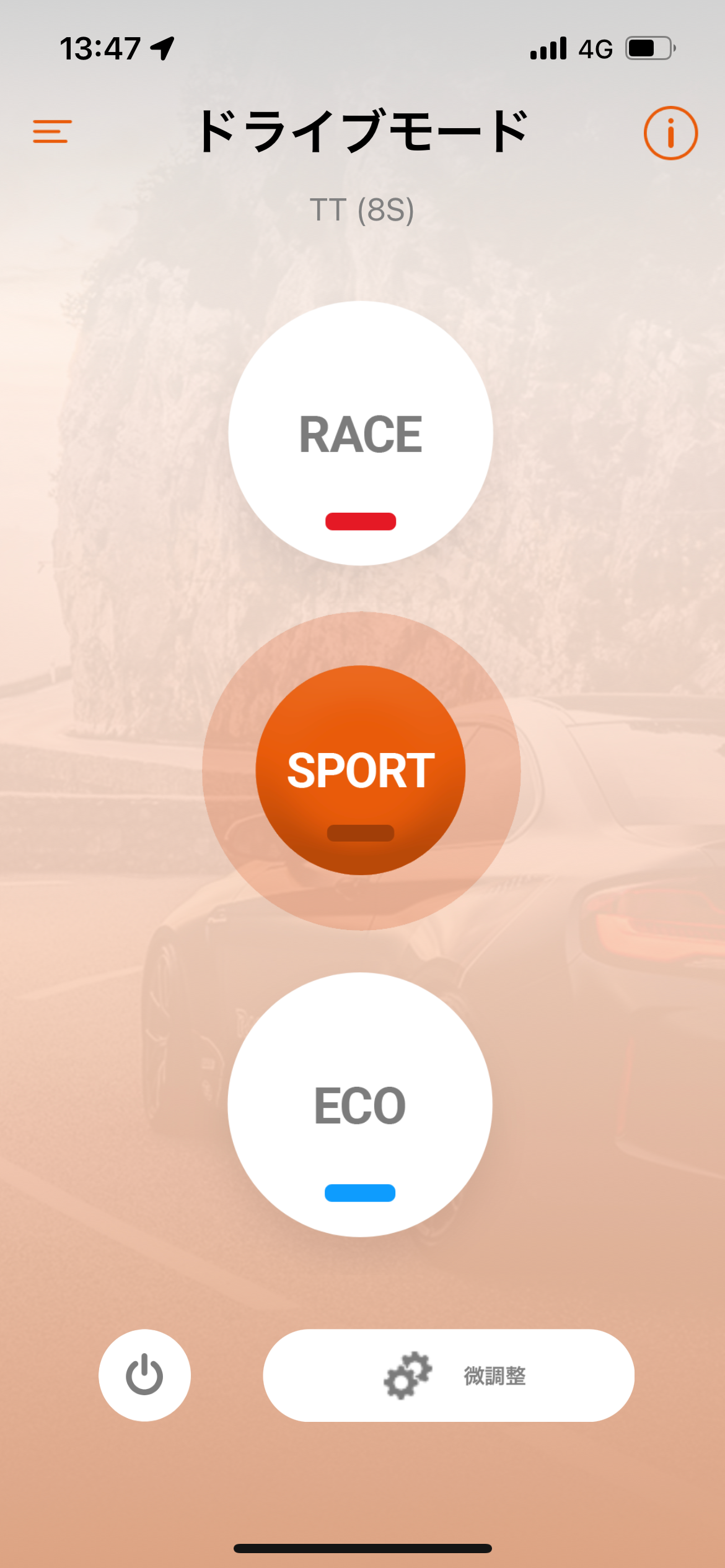Screen dimensions: 725x1568
Task: Switch to ECO drive mode
Action: tap(360, 1105)
